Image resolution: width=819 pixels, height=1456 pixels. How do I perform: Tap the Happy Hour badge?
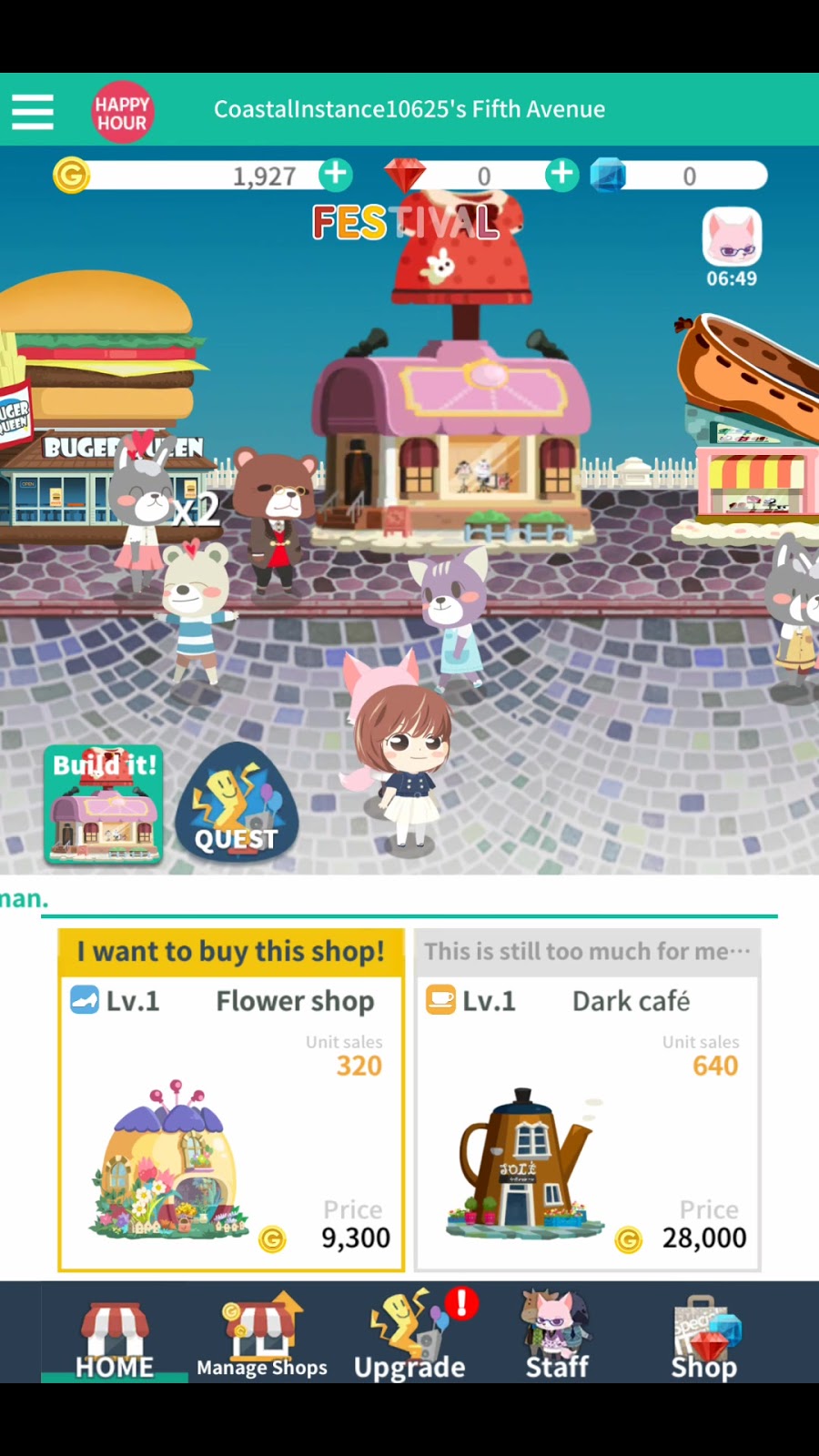coord(122,112)
